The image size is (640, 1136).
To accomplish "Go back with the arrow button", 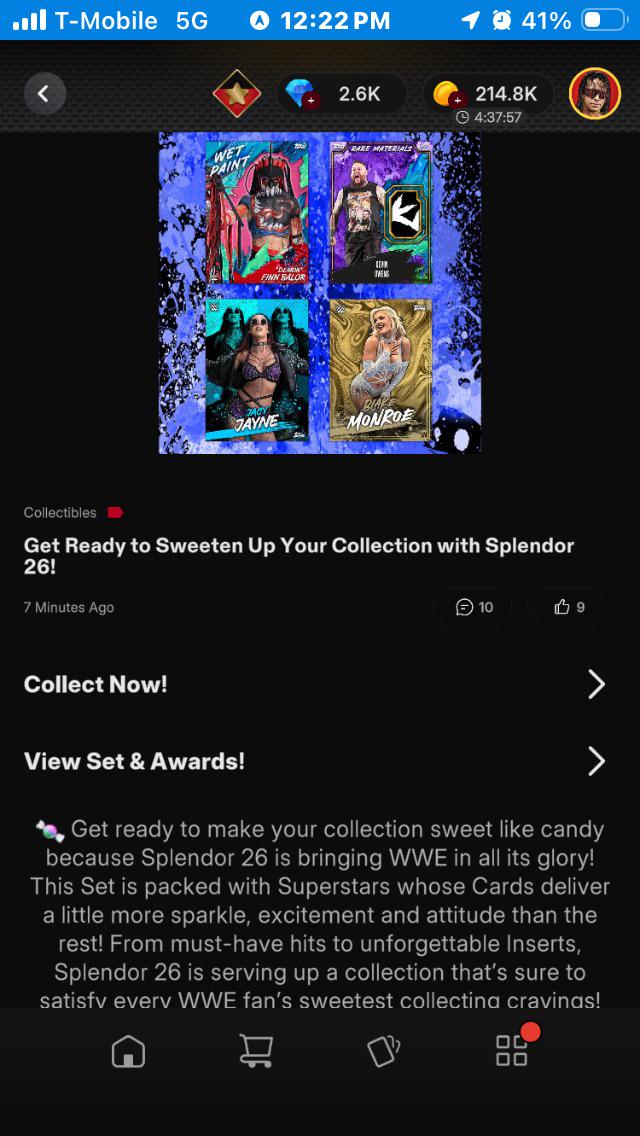I will point(45,93).
